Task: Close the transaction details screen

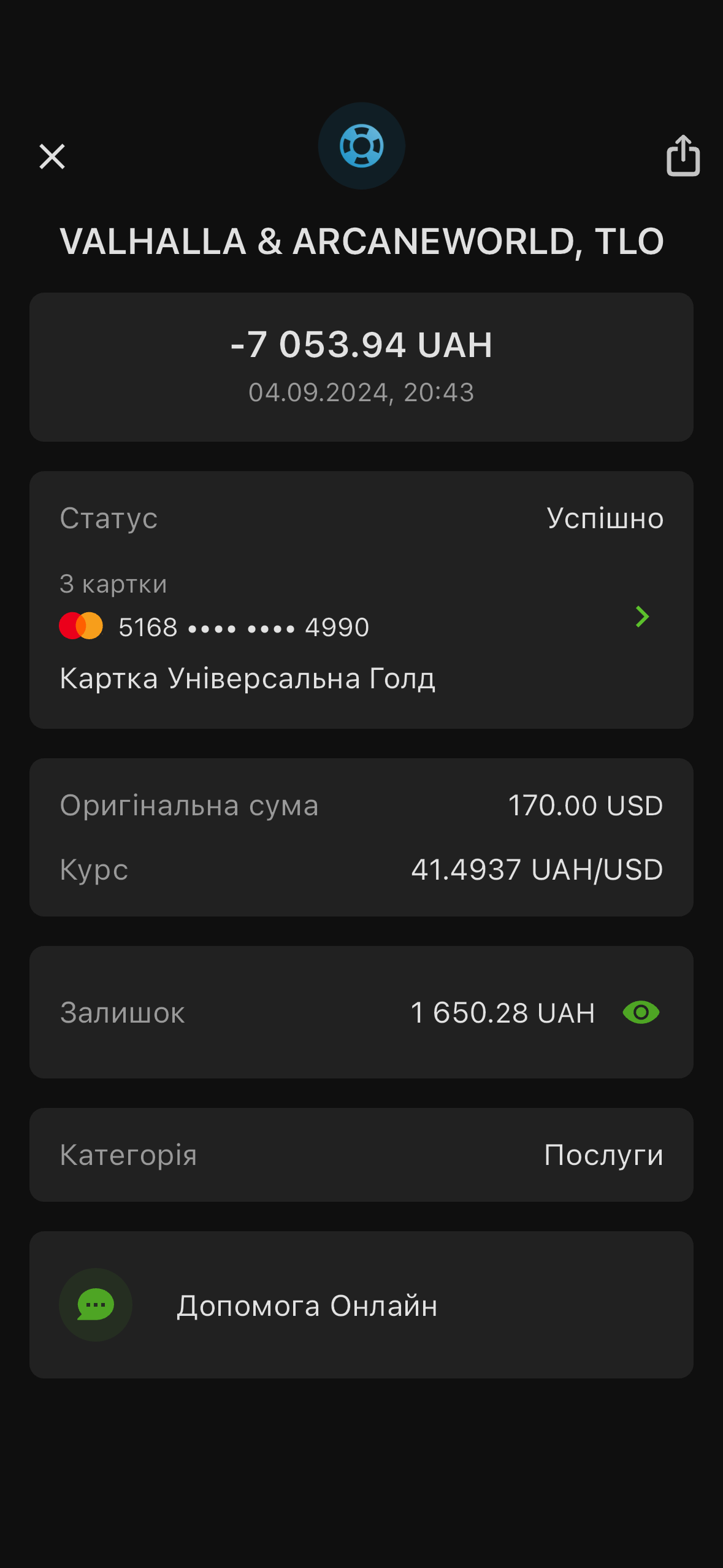Action: click(x=52, y=156)
